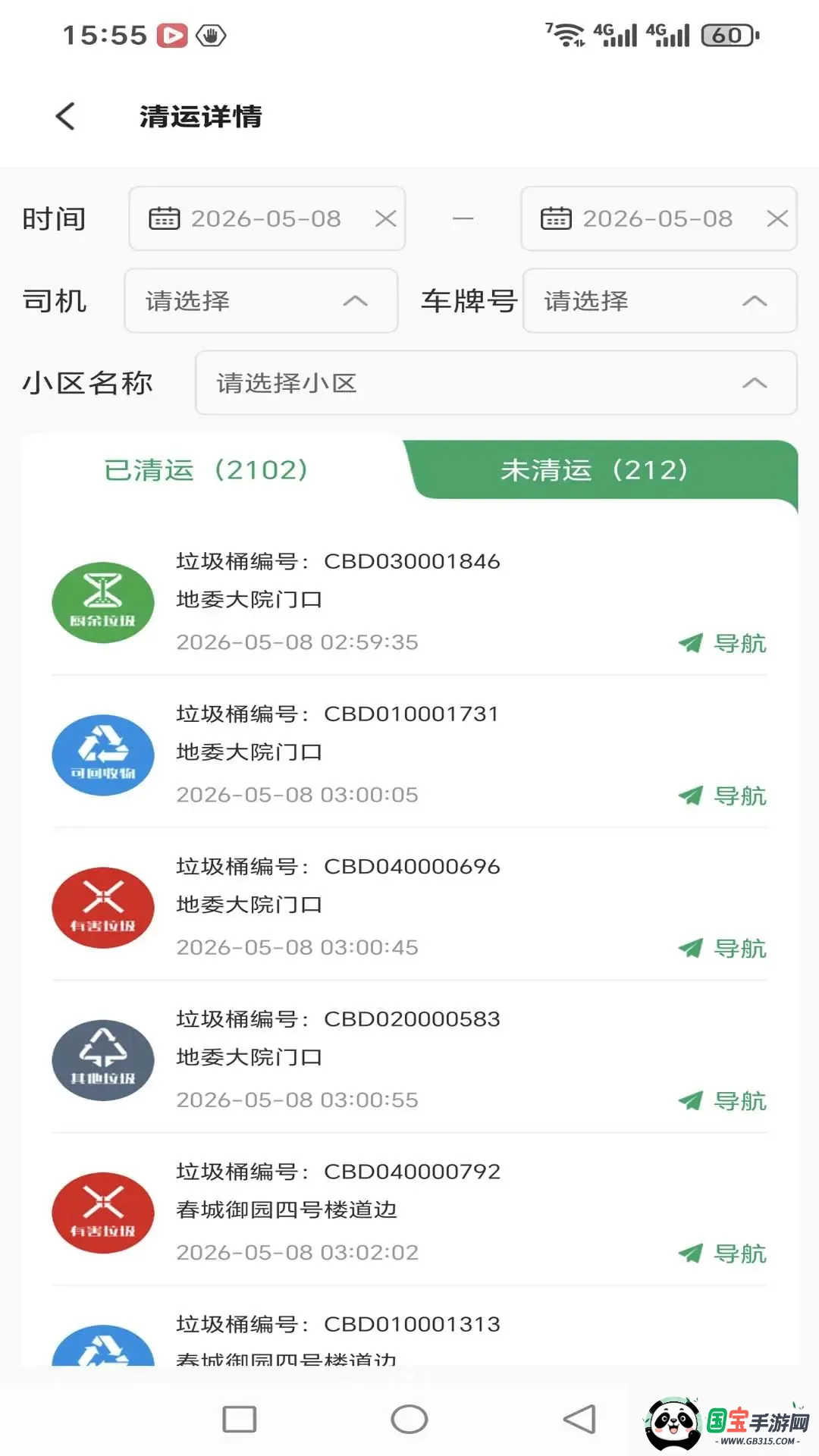This screenshot has width=819, height=1456.
Task: Navigate to bin CBD030001846
Action: (x=722, y=643)
